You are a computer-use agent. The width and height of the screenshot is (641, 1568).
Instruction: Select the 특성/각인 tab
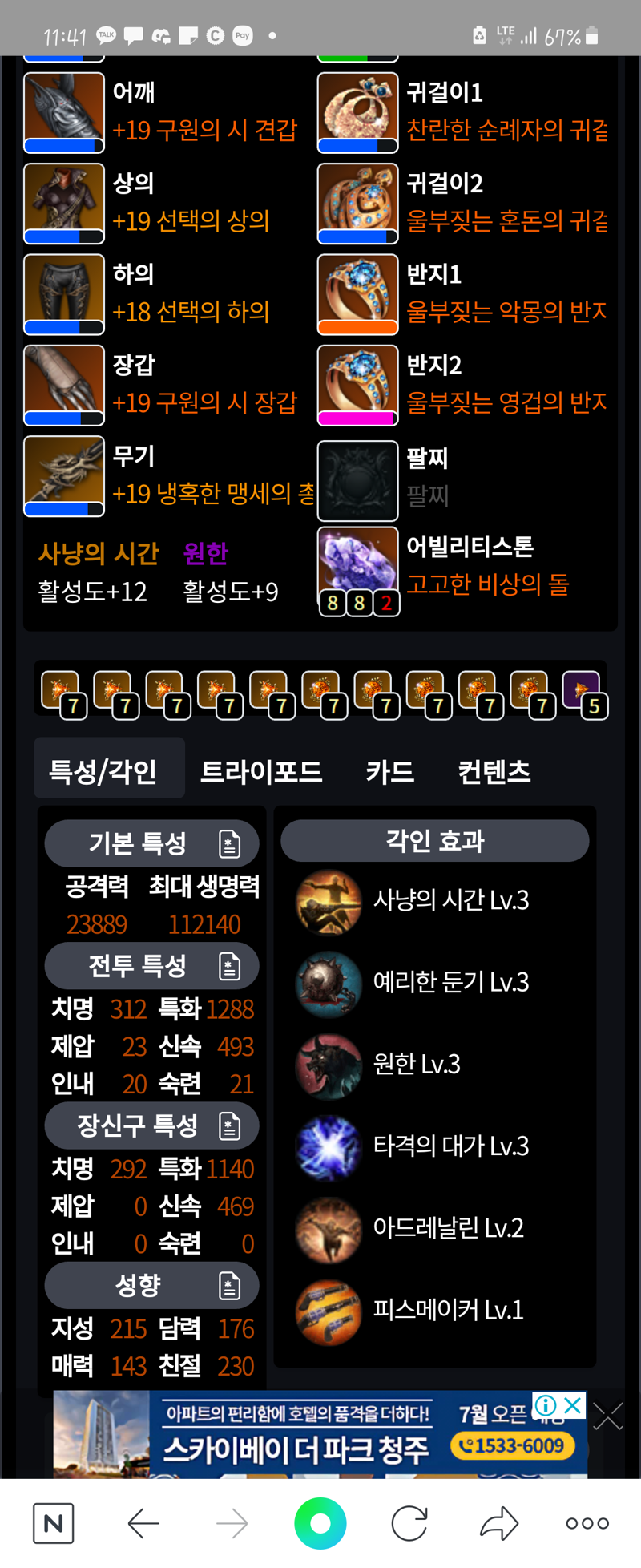click(103, 771)
